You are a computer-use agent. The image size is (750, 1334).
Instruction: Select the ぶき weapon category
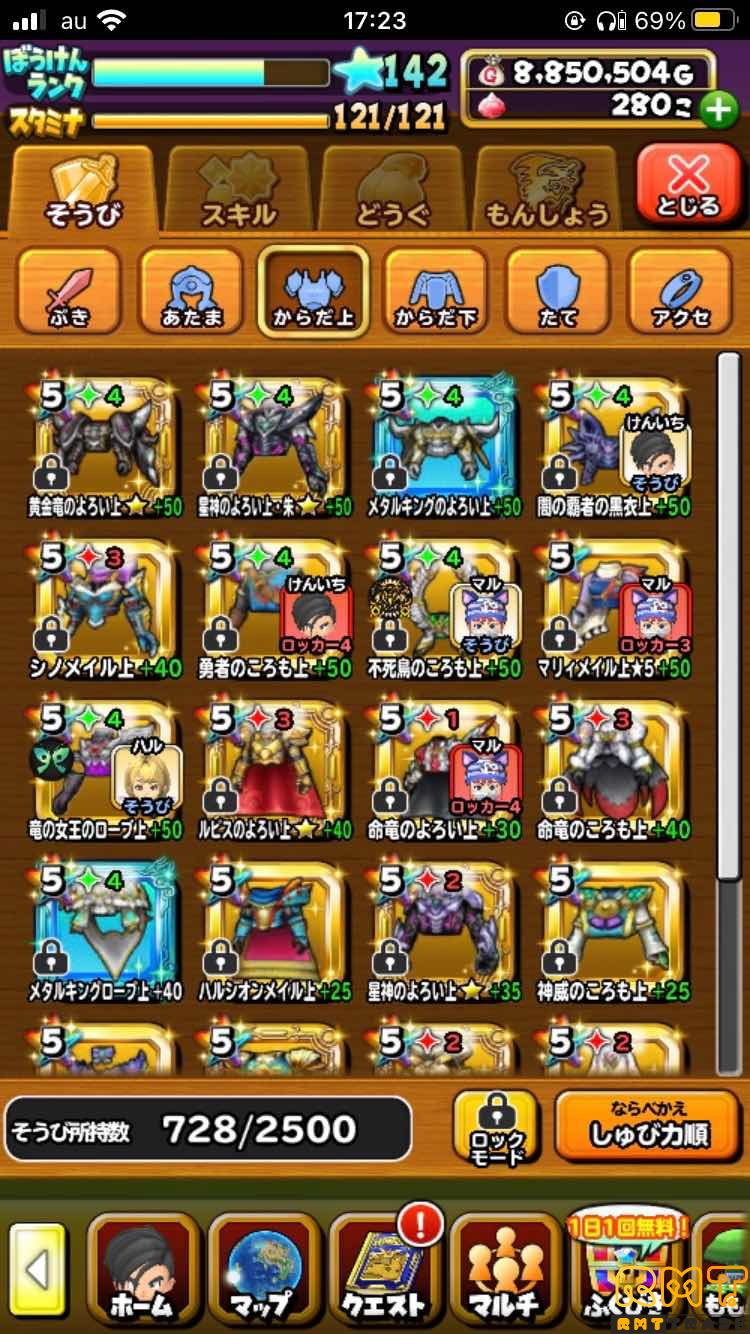click(69, 290)
